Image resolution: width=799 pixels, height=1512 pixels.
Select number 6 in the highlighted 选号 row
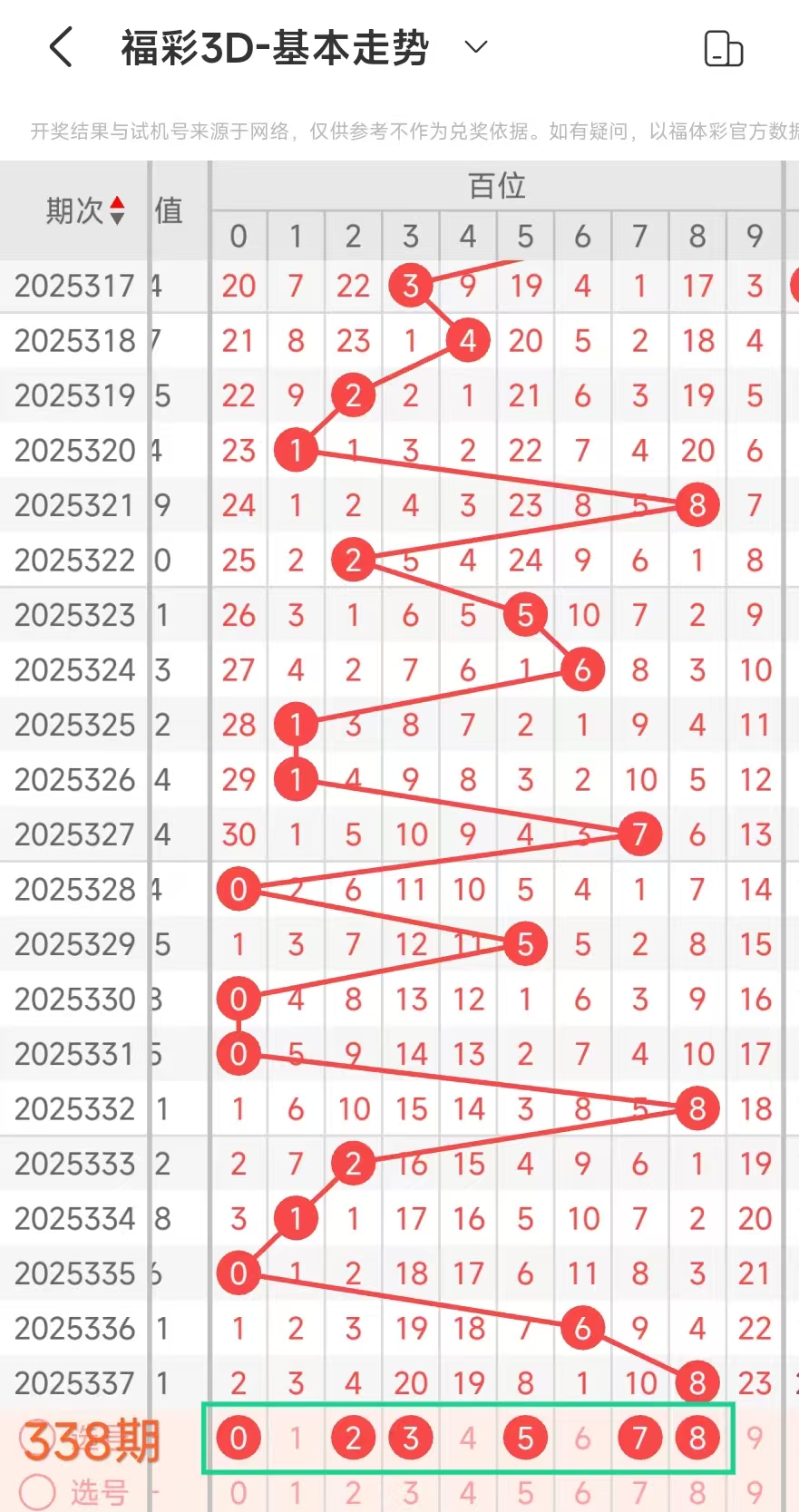click(582, 1438)
